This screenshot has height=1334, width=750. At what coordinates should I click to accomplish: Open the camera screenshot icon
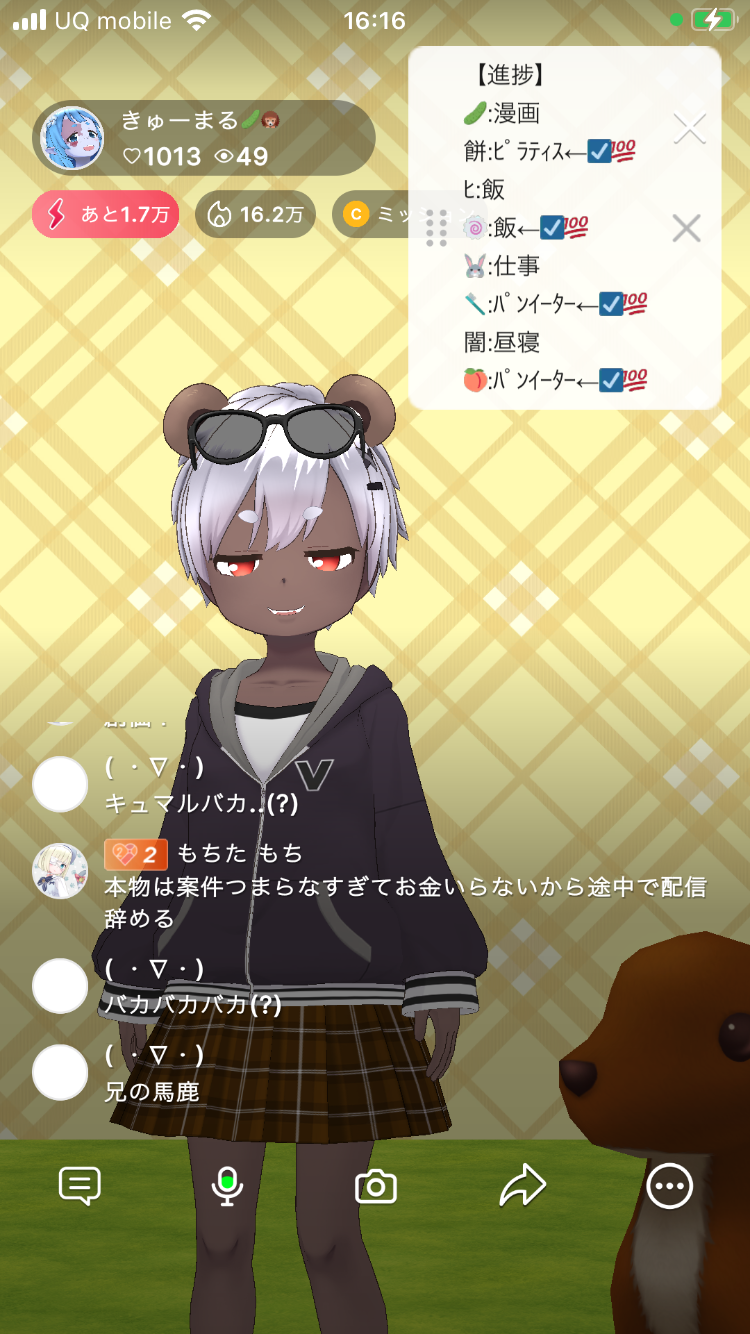point(376,1187)
